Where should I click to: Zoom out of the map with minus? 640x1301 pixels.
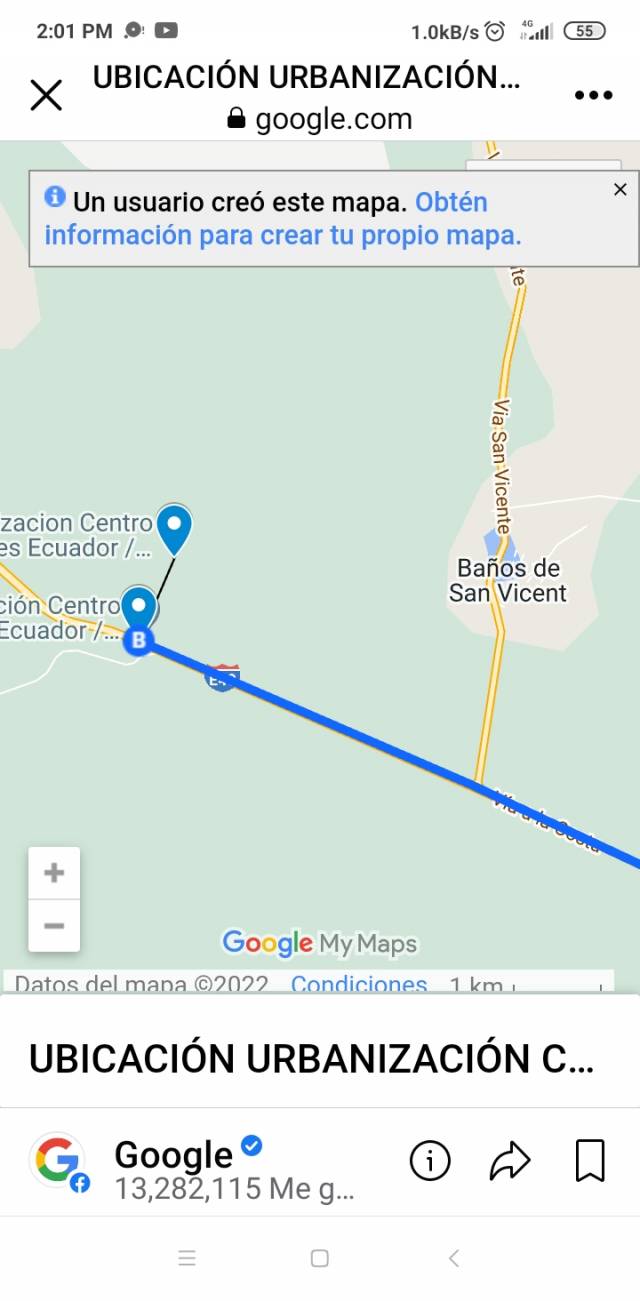click(54, 925)
